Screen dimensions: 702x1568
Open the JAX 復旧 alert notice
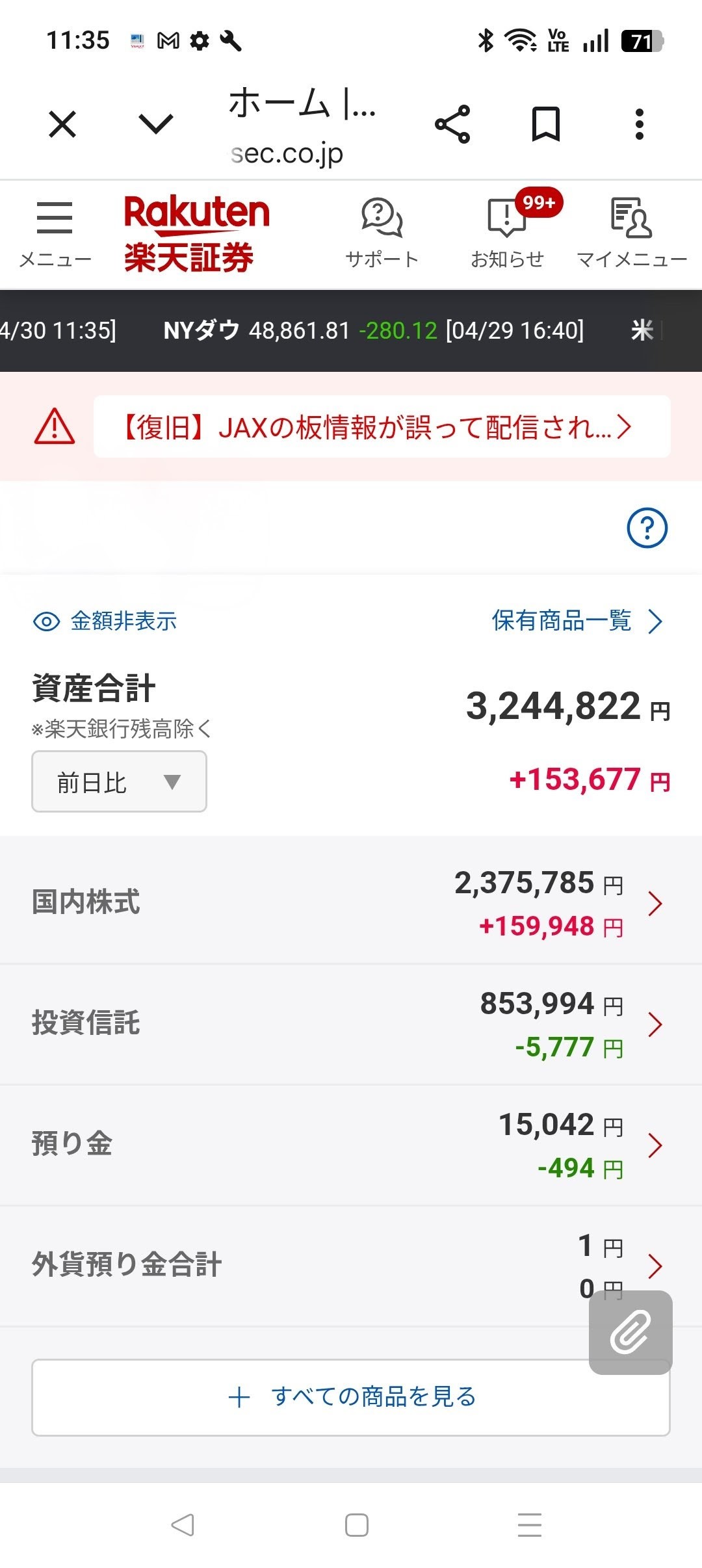tap(382, 427)
